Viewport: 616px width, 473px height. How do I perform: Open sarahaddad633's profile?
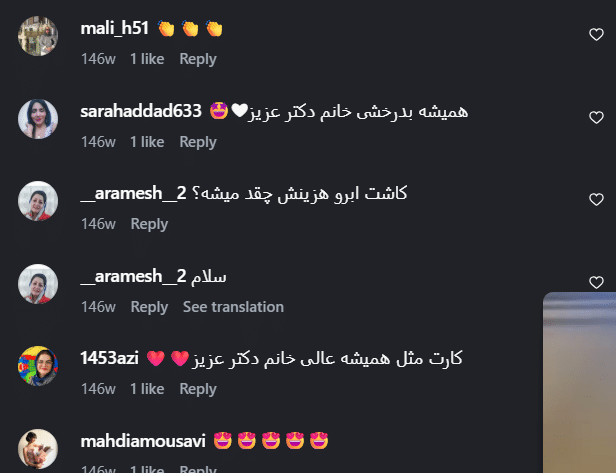pos(141,111)
